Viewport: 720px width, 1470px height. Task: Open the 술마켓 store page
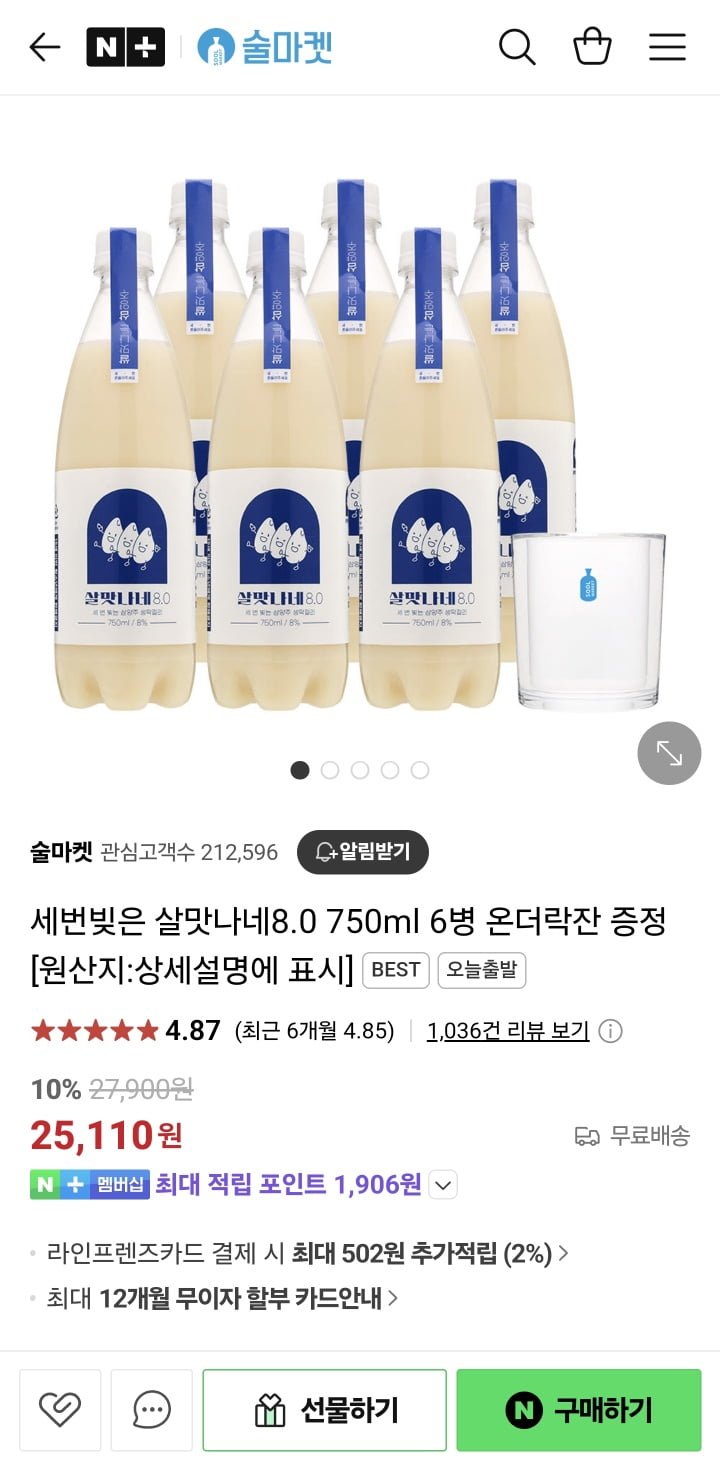(265, 47)
